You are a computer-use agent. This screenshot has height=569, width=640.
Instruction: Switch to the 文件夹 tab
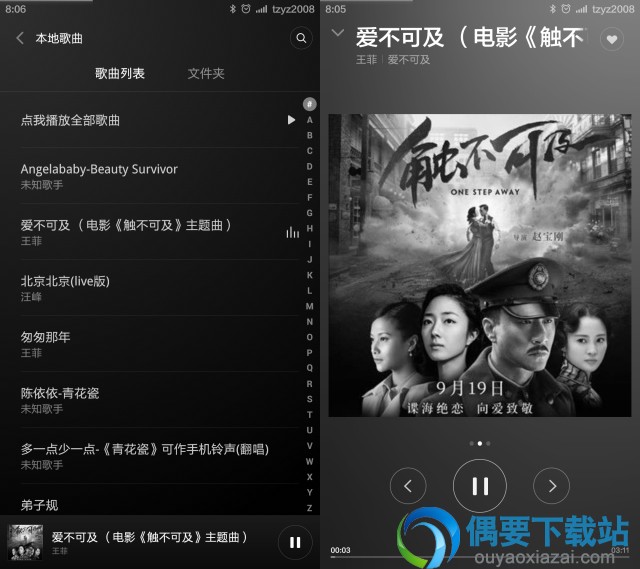(206, 74)
